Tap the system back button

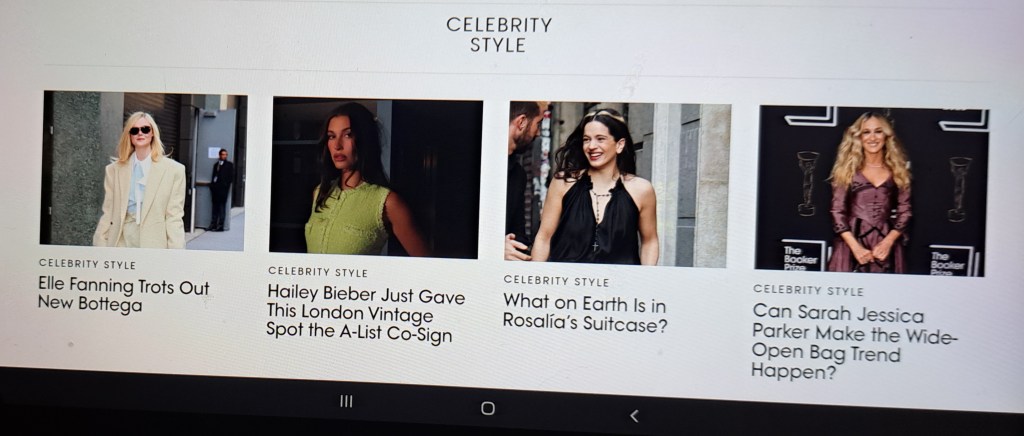point(634,416)
